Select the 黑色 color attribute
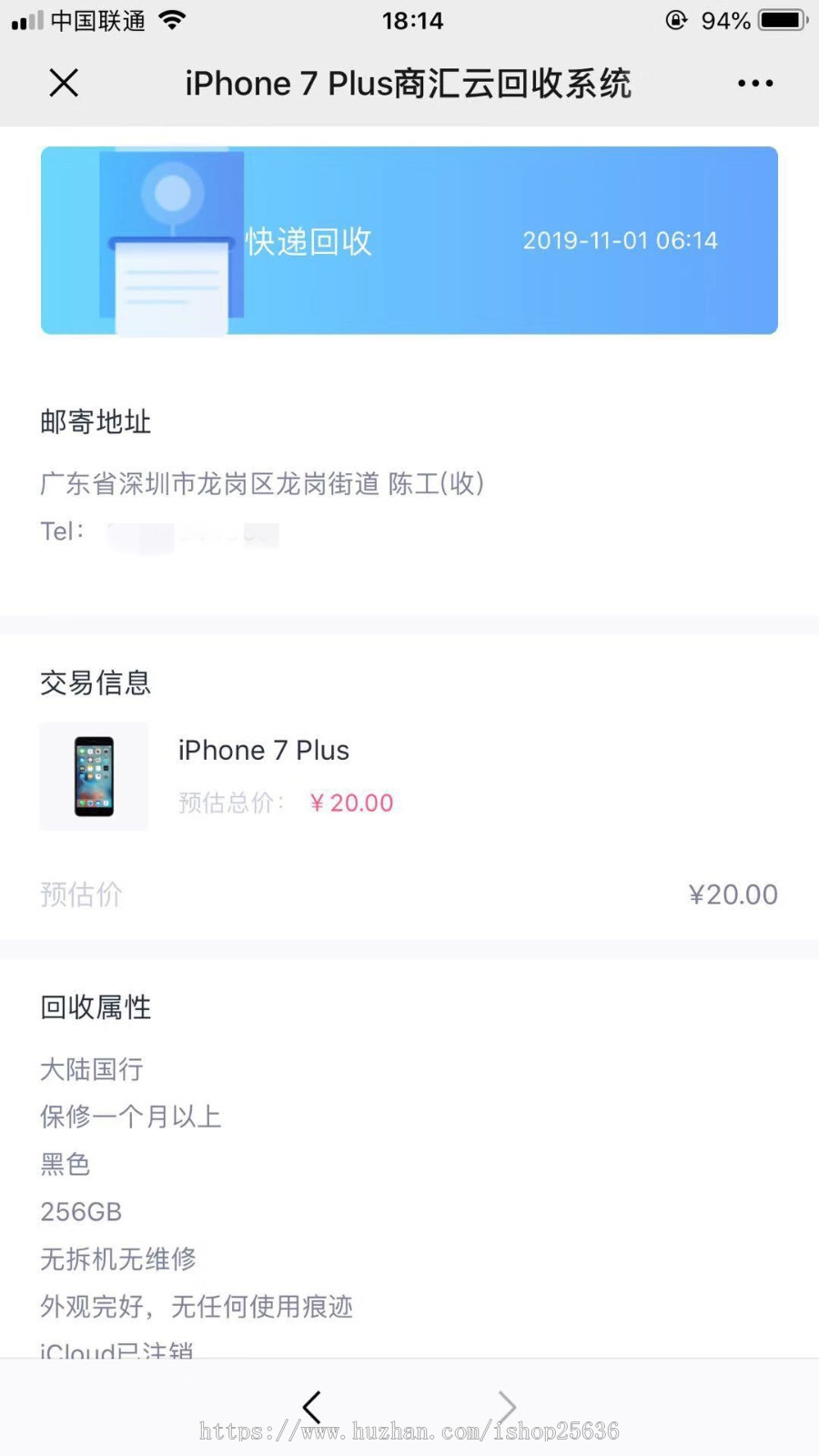This screenshot has width=819, height=1456. [x=65, y=1164]
